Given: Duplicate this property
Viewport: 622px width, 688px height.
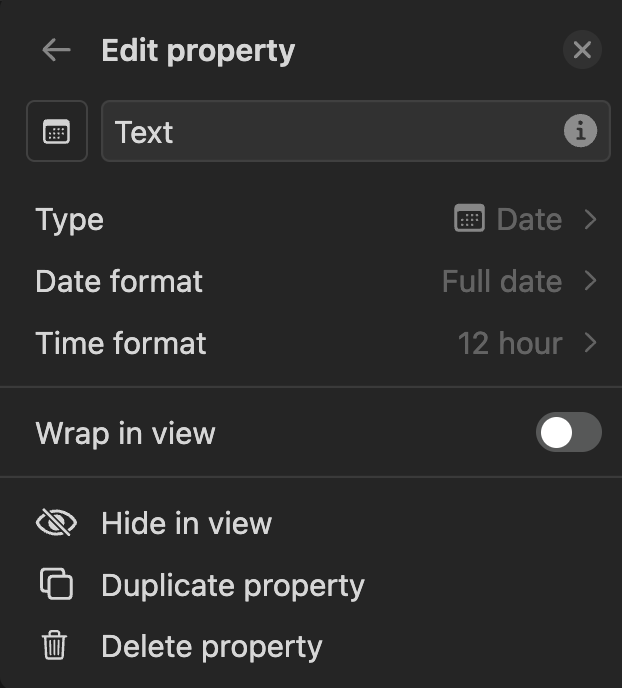Looking at the screenshot, I should tap(232, 585).
